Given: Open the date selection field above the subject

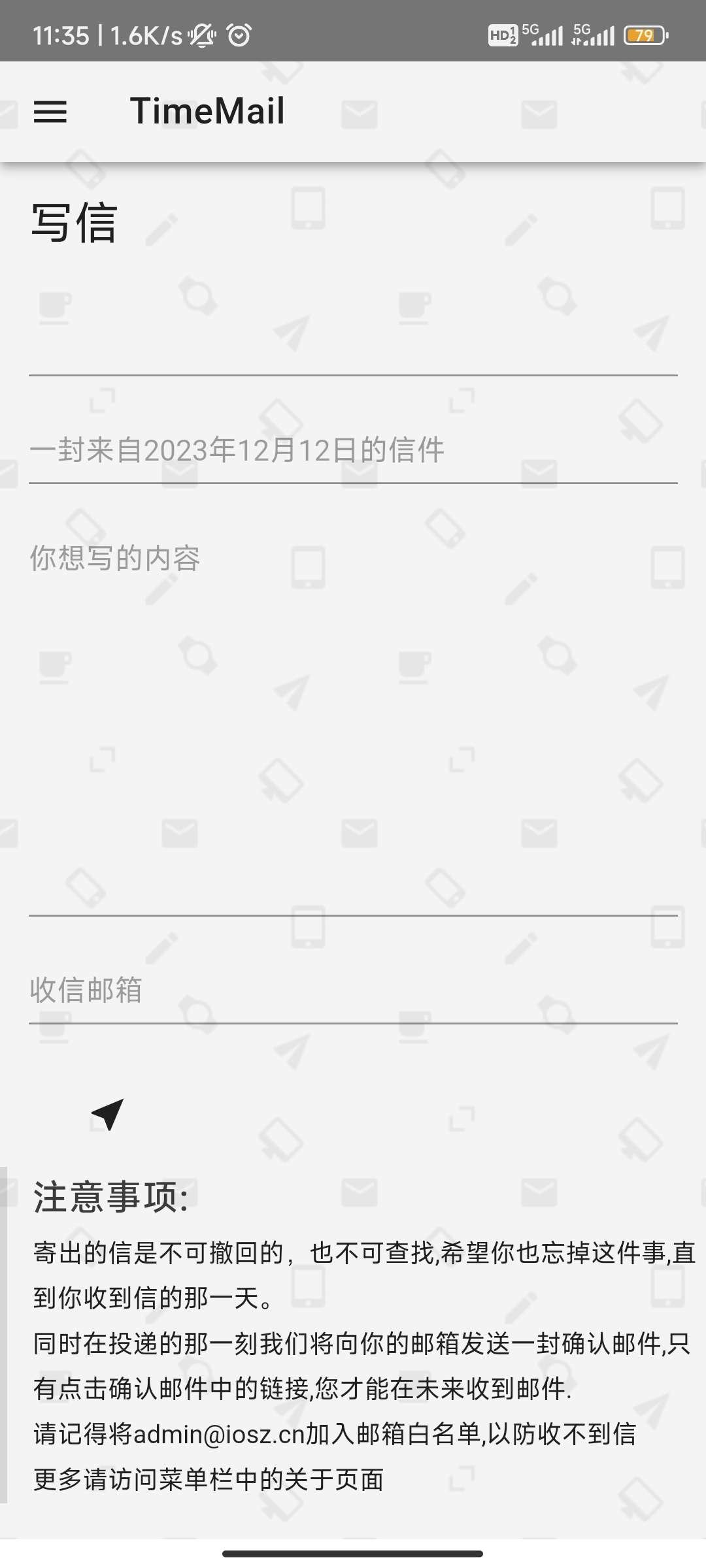Looking at the screenshot, I should (x=353, y=356).
